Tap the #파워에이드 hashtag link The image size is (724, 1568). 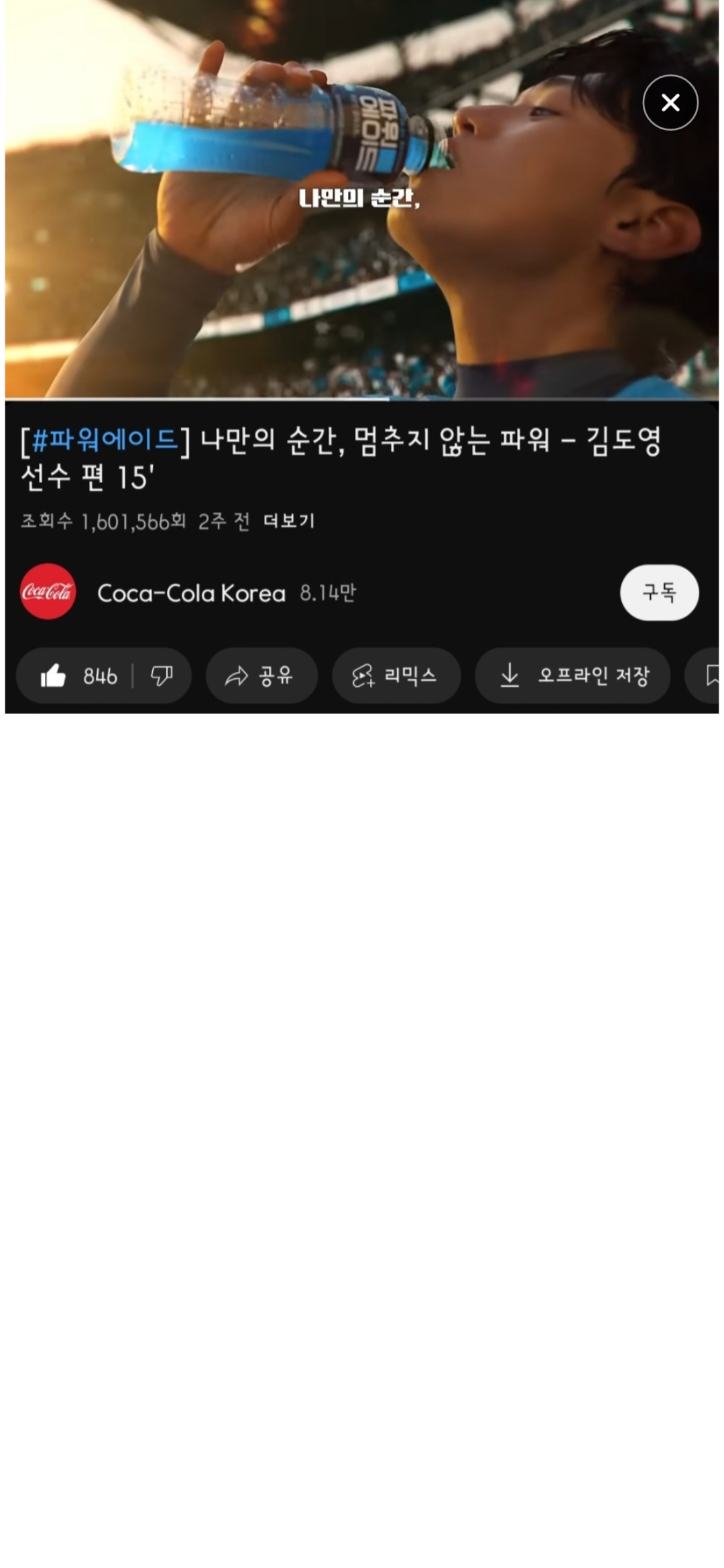[x=105, y=440]
